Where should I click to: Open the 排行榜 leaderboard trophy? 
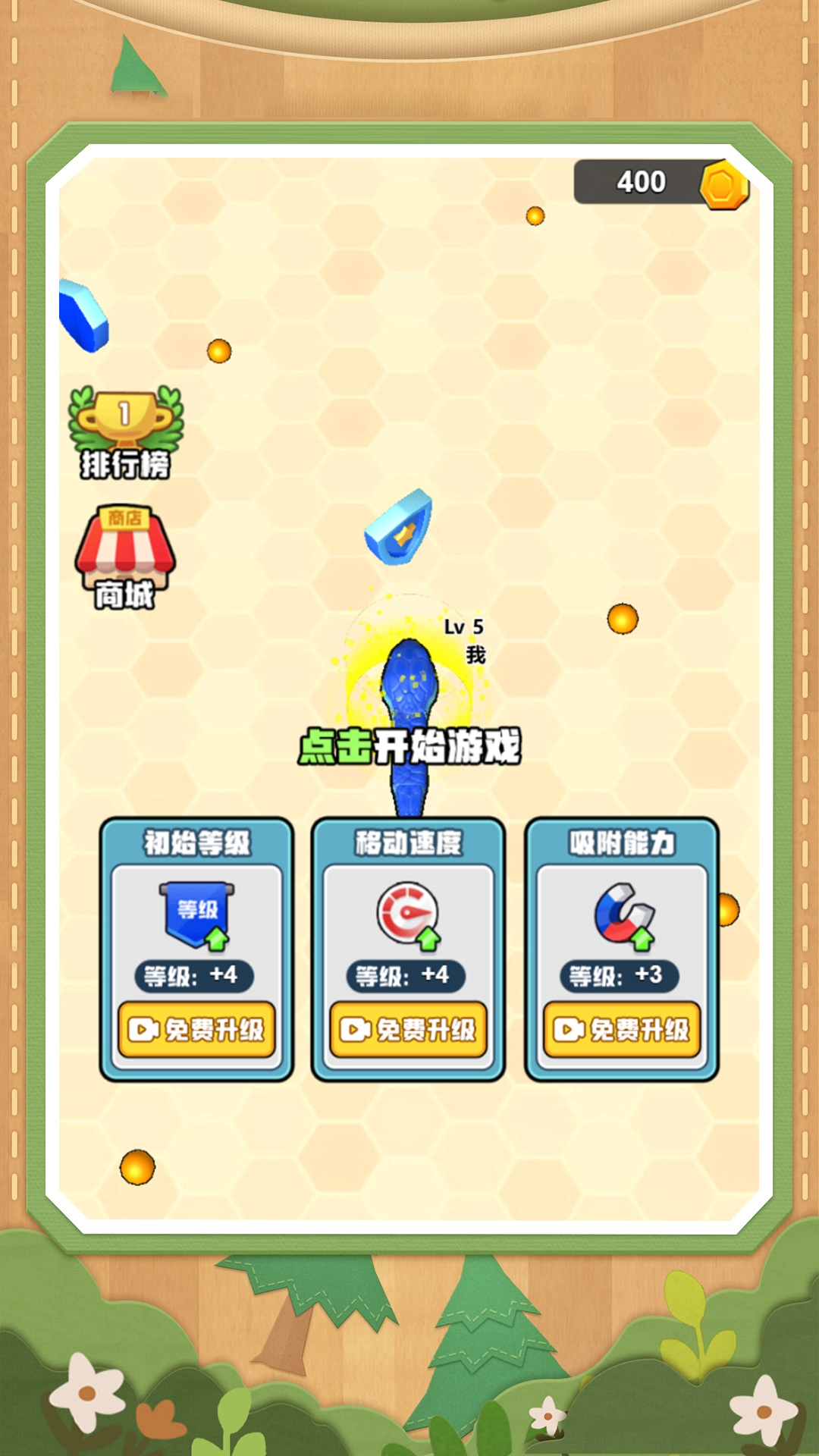click(x=126, y=432)
